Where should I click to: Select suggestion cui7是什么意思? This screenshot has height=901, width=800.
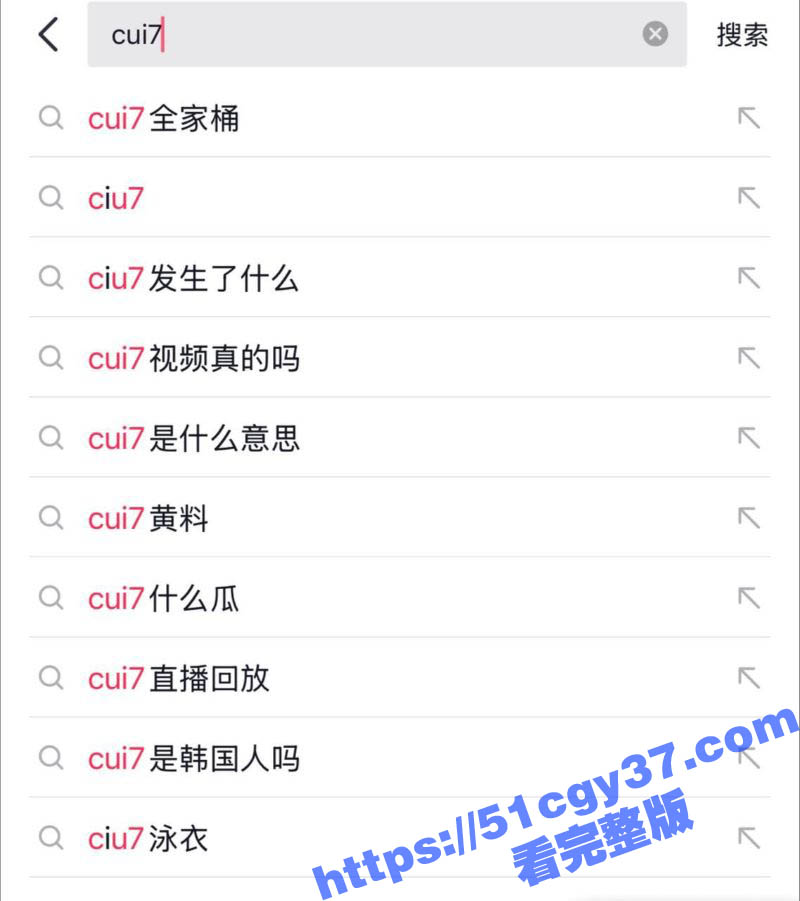(194, 438)
